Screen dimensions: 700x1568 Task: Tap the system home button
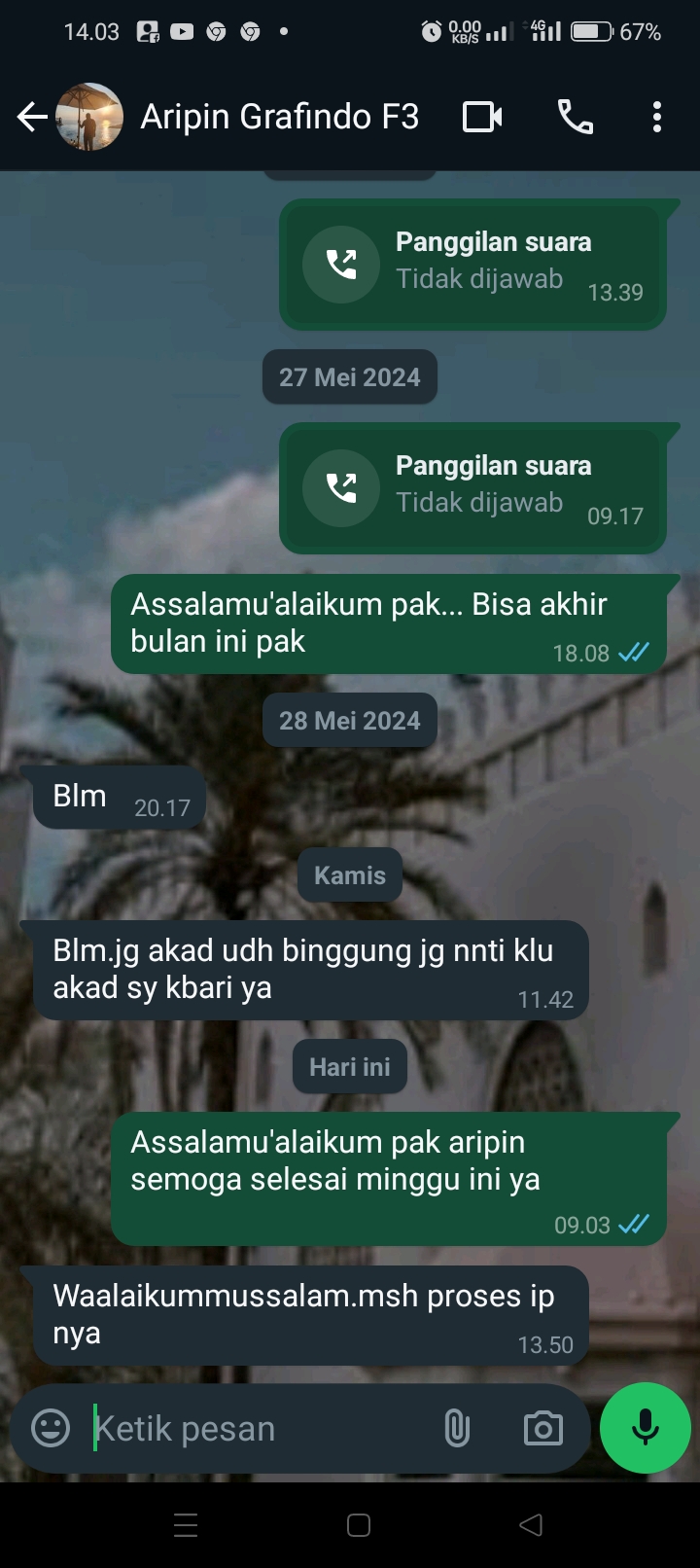pyautogui.click(x=359, y=1525)
